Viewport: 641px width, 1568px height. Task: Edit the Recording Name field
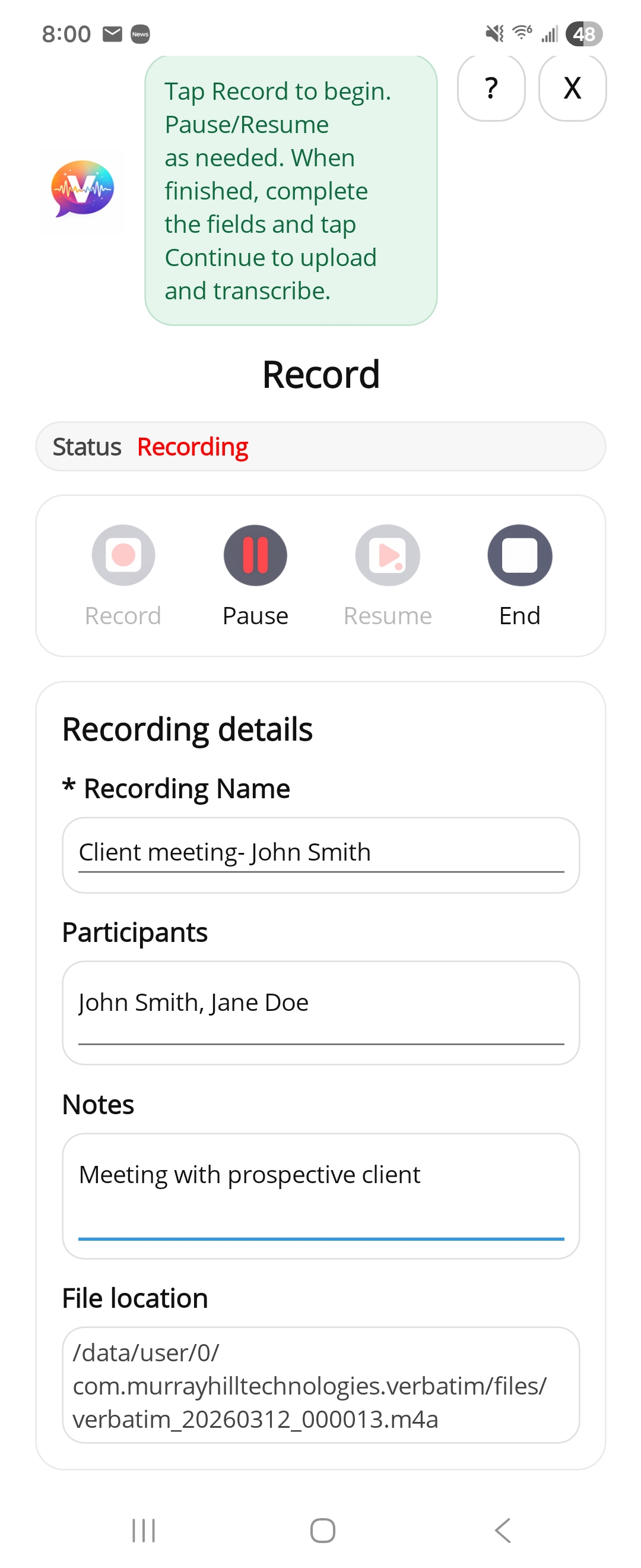point(320,853)
